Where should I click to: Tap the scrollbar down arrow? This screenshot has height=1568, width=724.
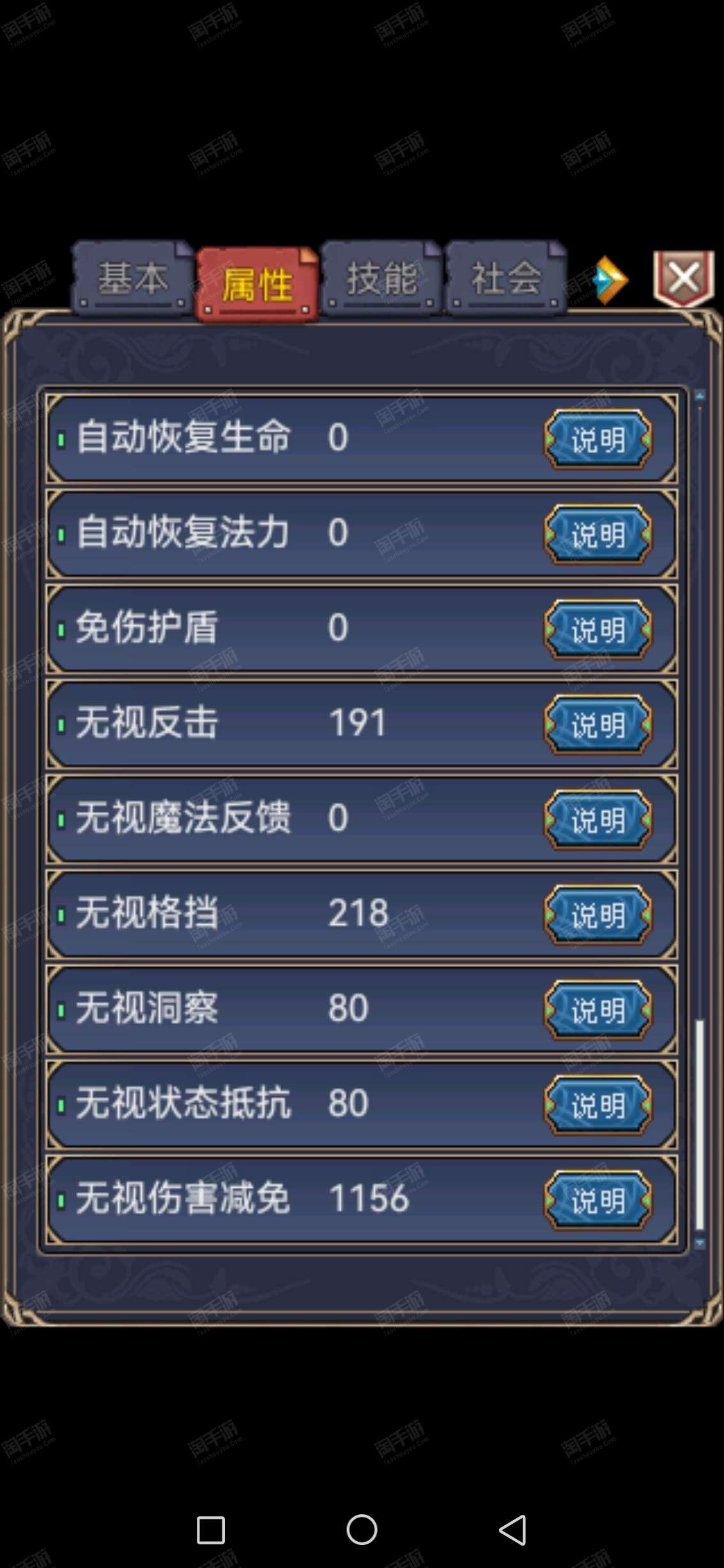point(700,1243)
